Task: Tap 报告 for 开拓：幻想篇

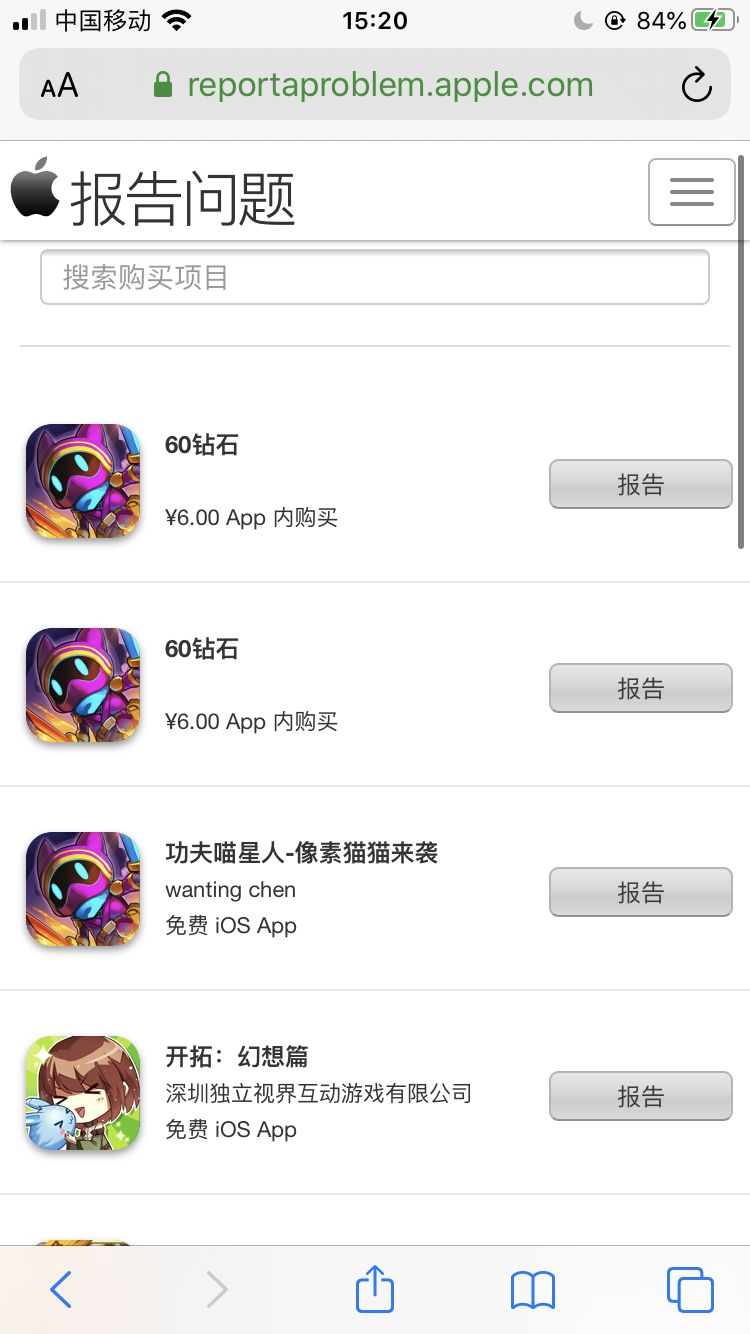Action: 640,1096
